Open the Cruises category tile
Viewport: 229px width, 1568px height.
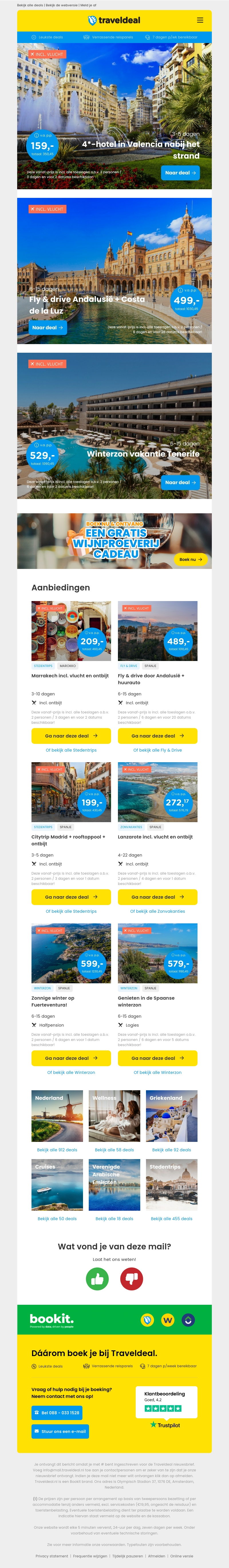pos(57,1185)
